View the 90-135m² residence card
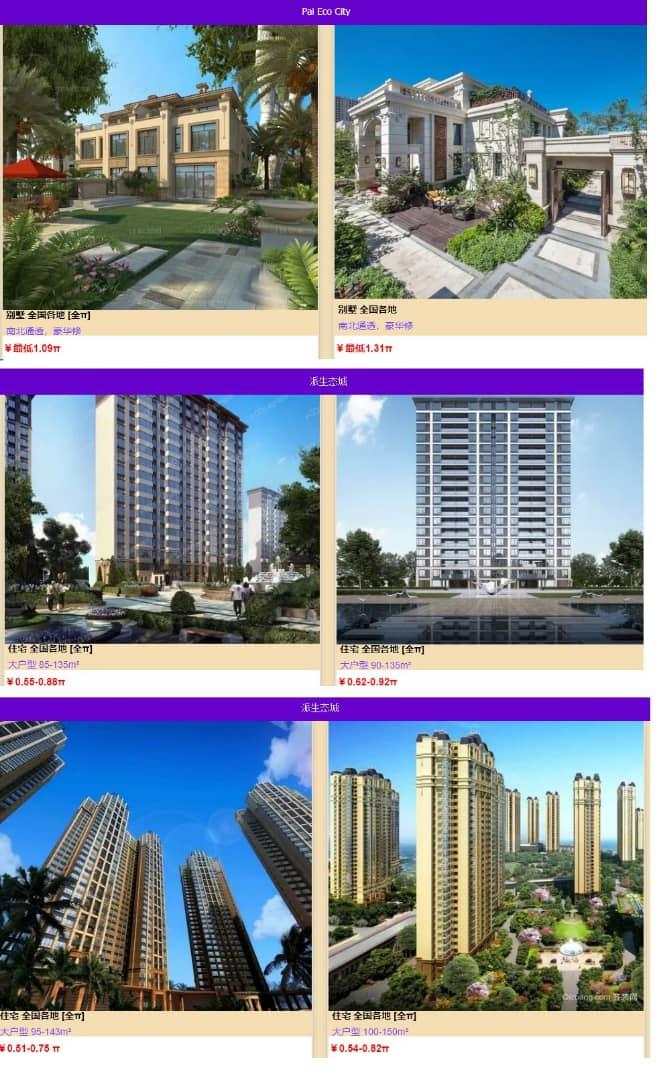The width and height of the screenshot is (659, 1080). click(x=490, y=518)
